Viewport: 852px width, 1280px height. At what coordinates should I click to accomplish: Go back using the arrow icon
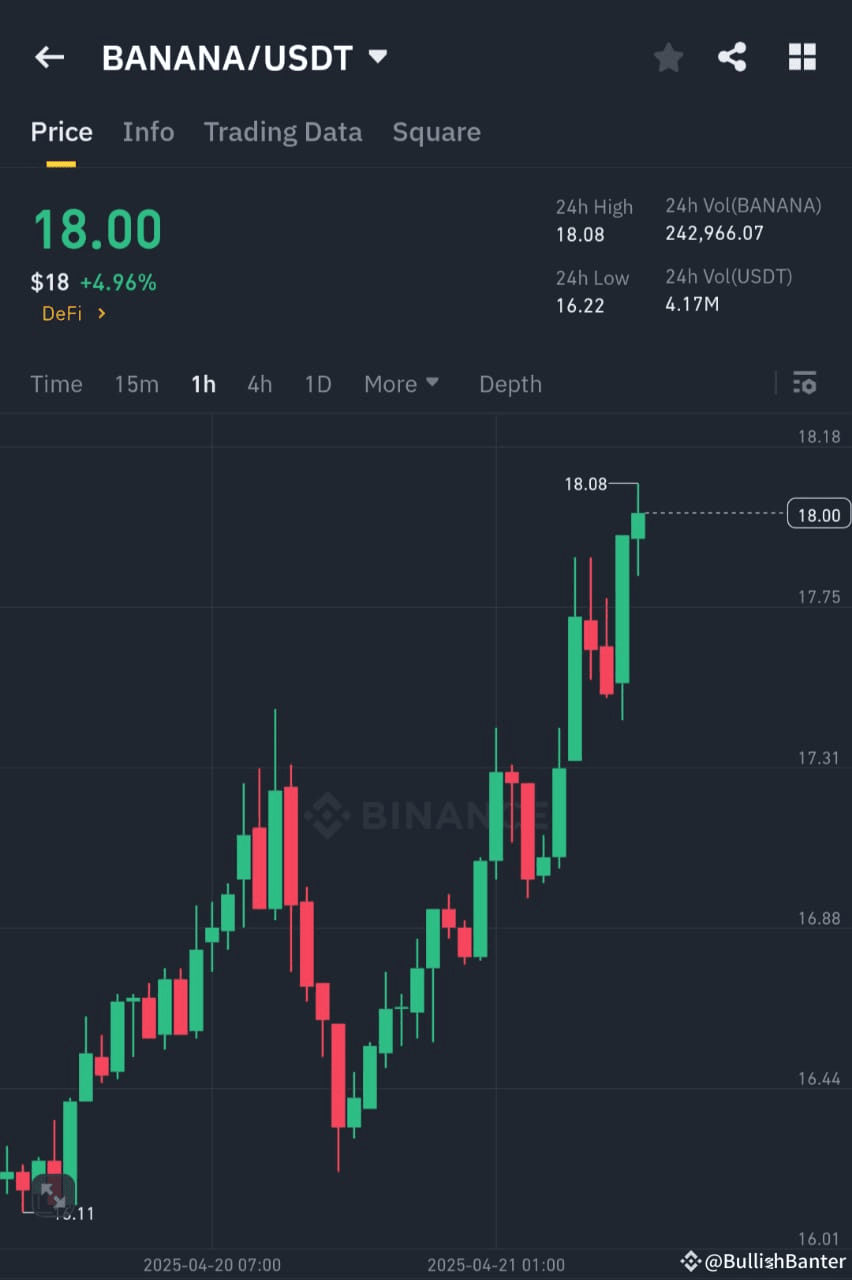(x=49, y=57)
